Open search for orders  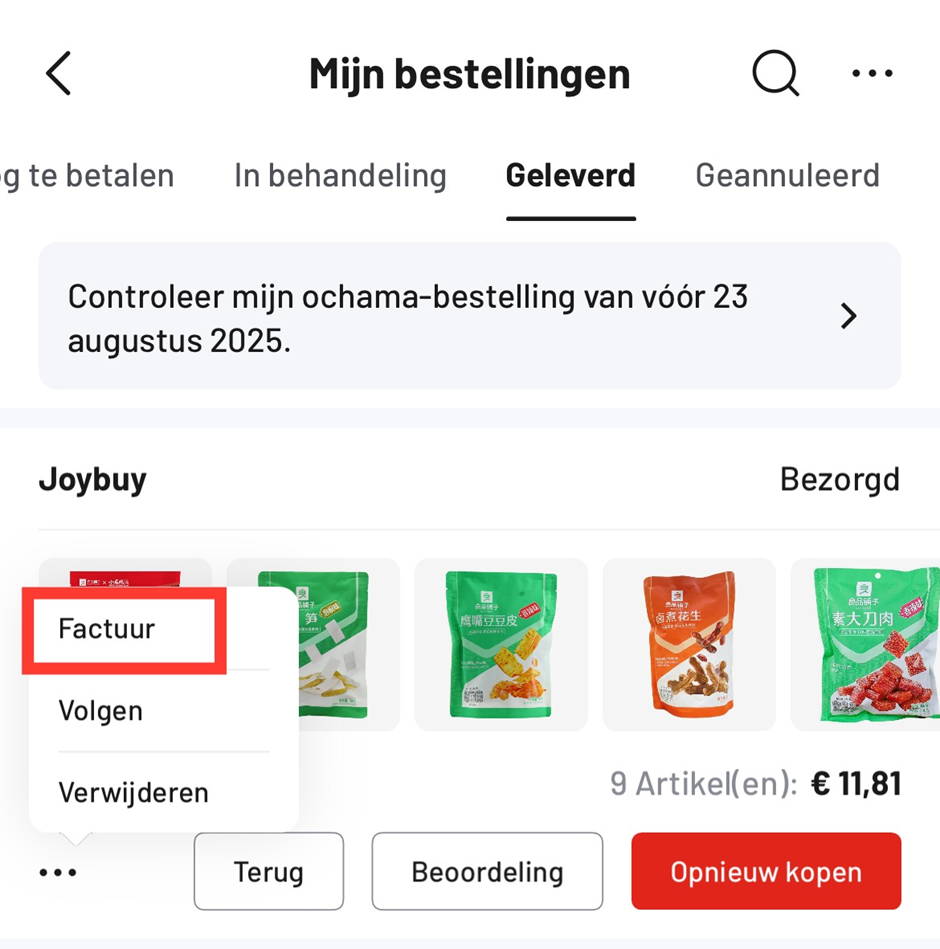click(x=775, y=74)
